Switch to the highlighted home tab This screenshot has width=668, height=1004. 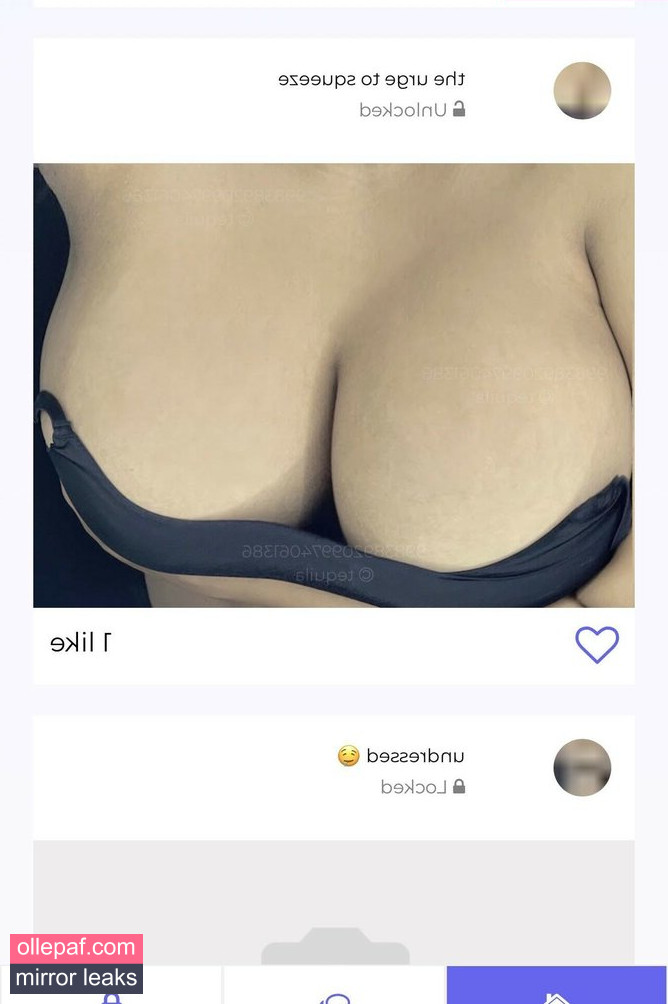click(556, 986)
